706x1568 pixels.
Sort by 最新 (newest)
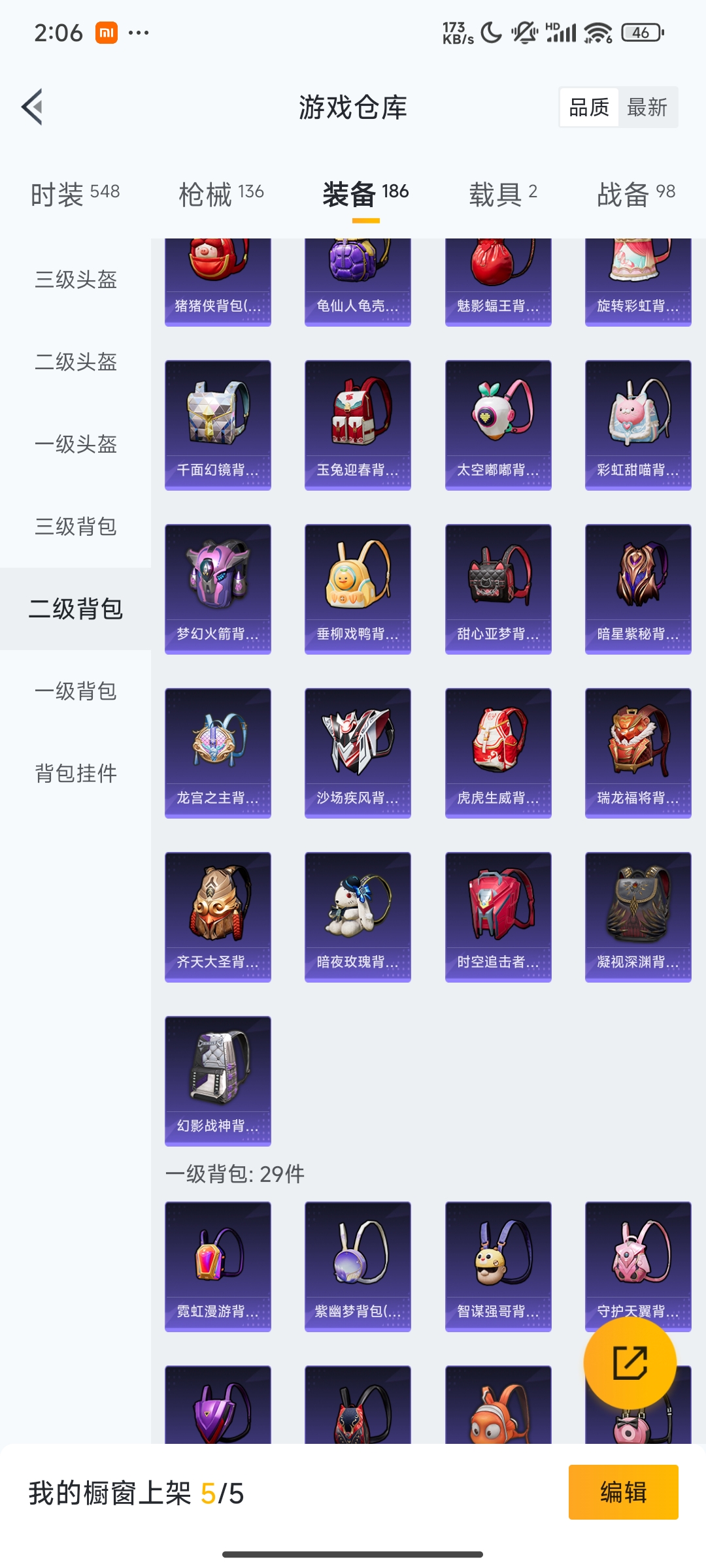[647, 107]
